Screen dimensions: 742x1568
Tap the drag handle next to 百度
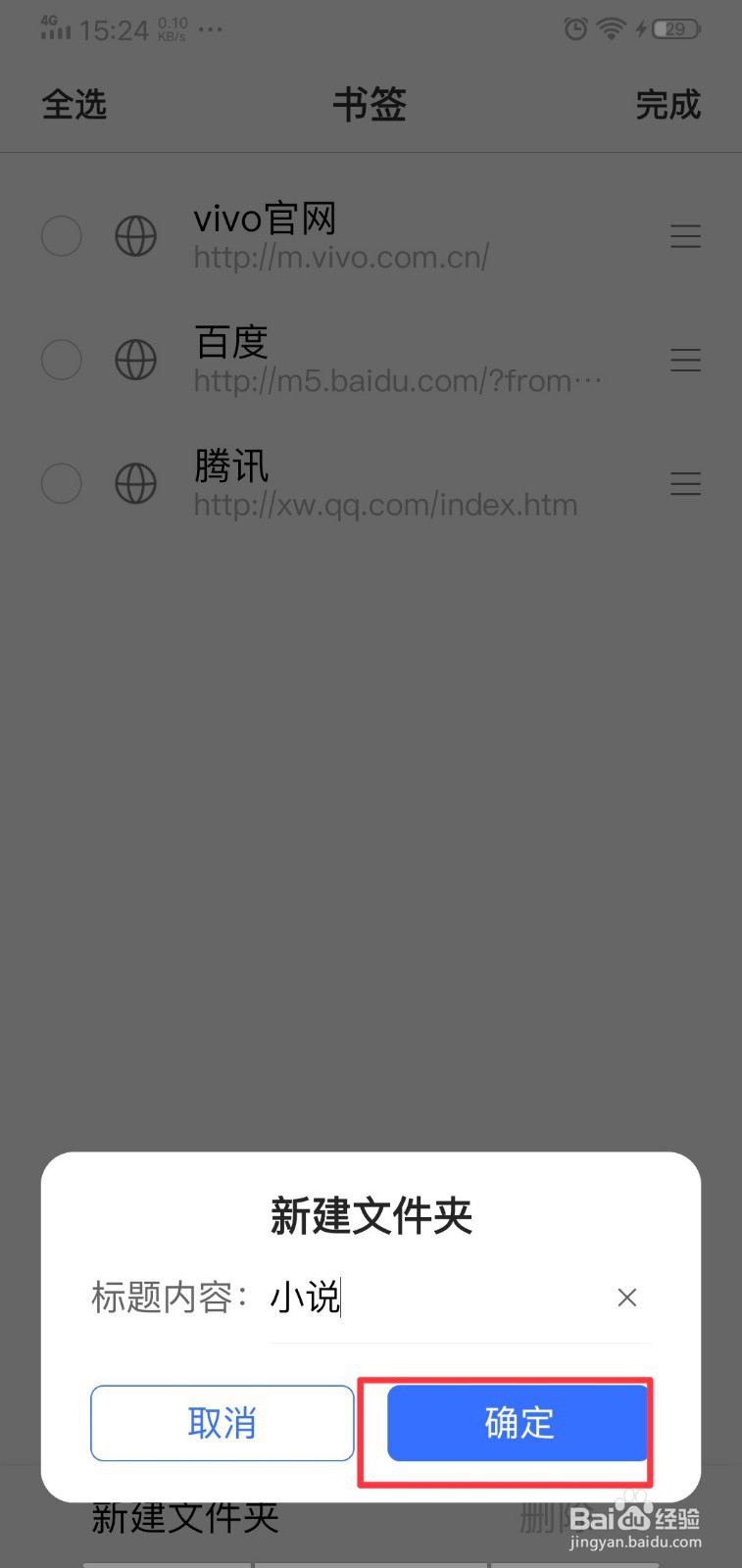(685, 360)
